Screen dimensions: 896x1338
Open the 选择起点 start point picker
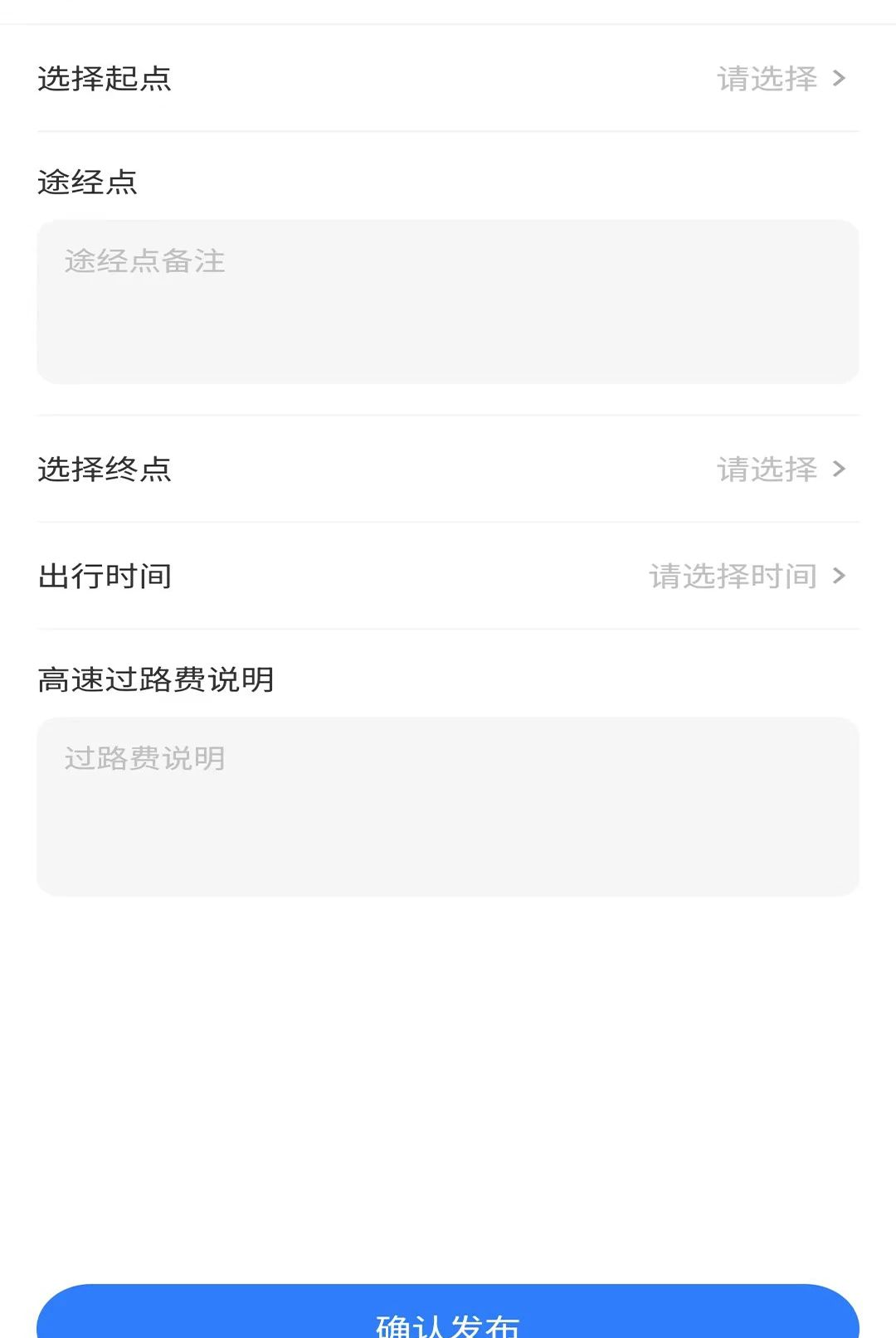point(448,79)
